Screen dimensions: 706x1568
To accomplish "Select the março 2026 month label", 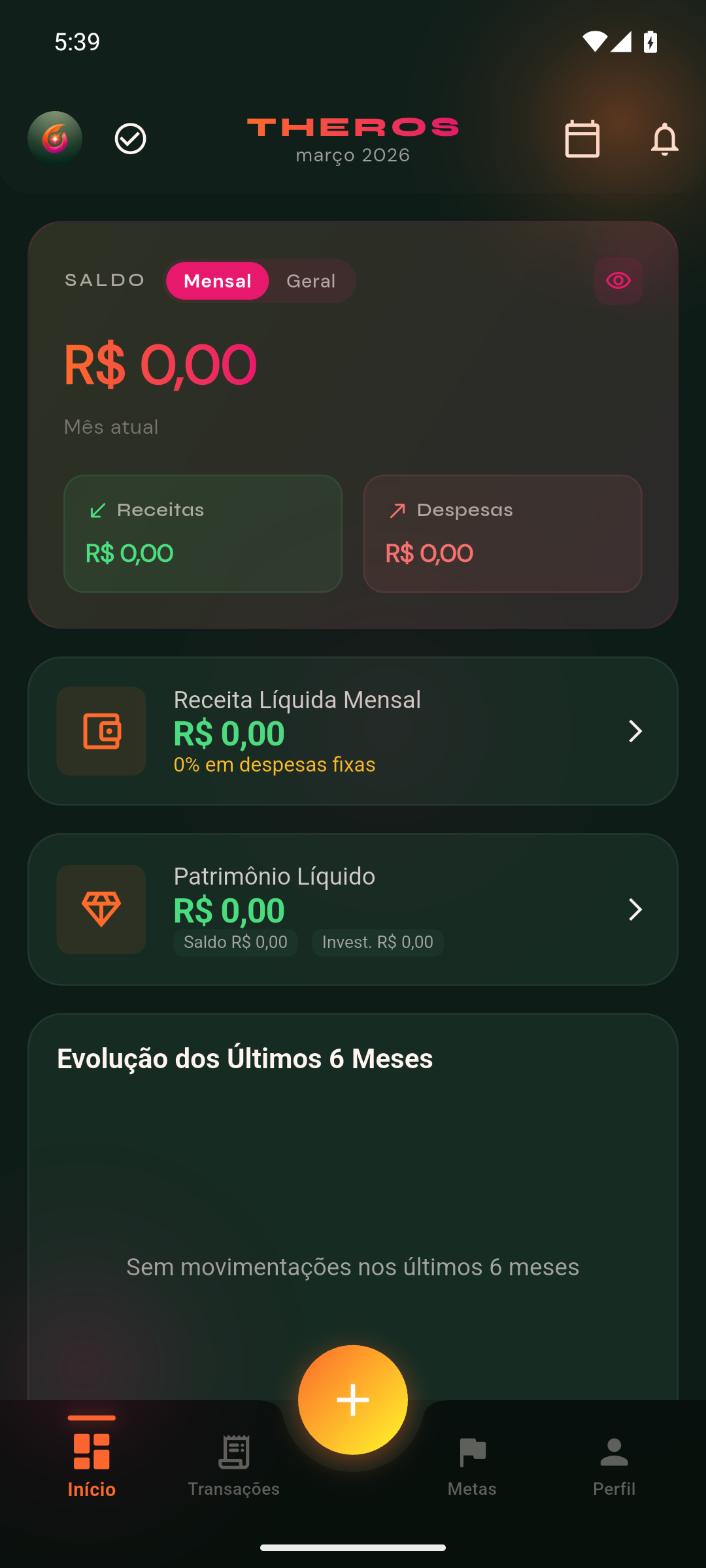I will click(x=352, y=155).
